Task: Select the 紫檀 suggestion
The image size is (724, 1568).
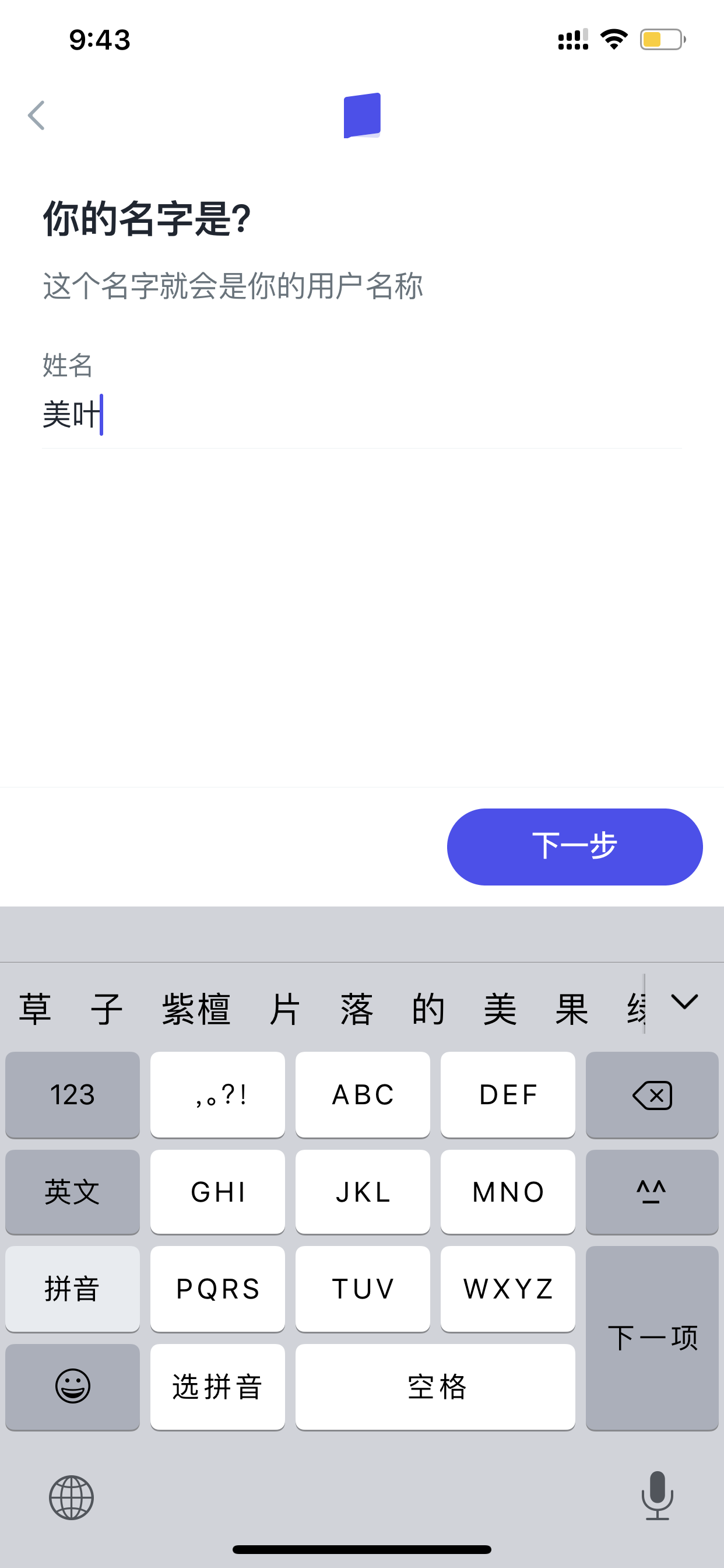Action: click(x=196, y=1009)
